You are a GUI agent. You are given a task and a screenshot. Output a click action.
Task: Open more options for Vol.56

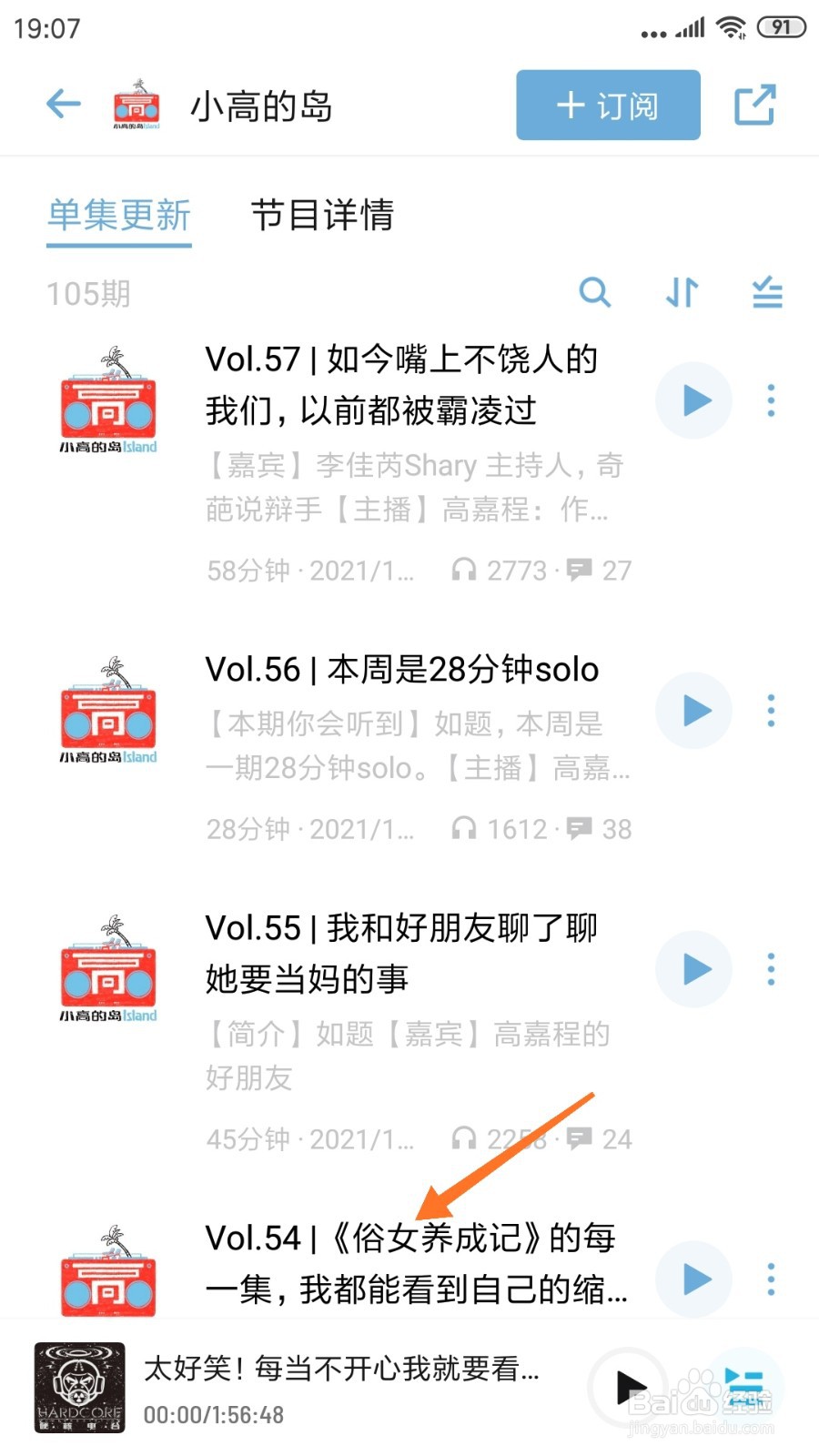[771, 711]
